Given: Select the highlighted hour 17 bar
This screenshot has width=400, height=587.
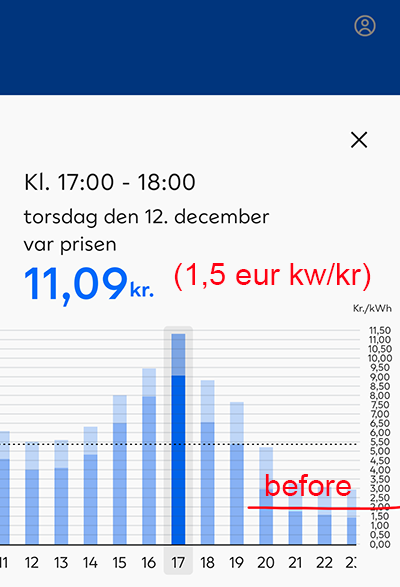Looking at the screenshot, I should [x=178, y=439].
